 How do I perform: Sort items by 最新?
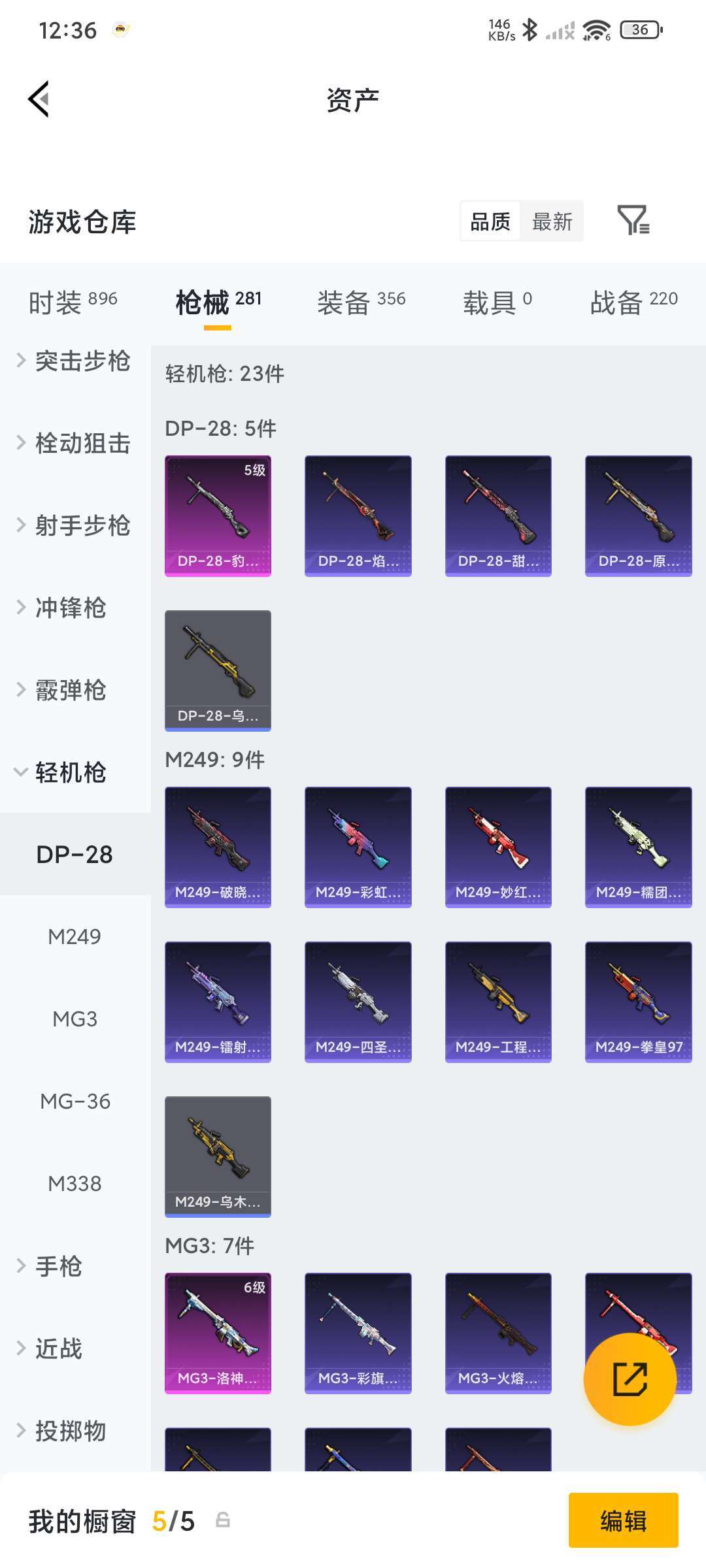[x=552, y=221]
